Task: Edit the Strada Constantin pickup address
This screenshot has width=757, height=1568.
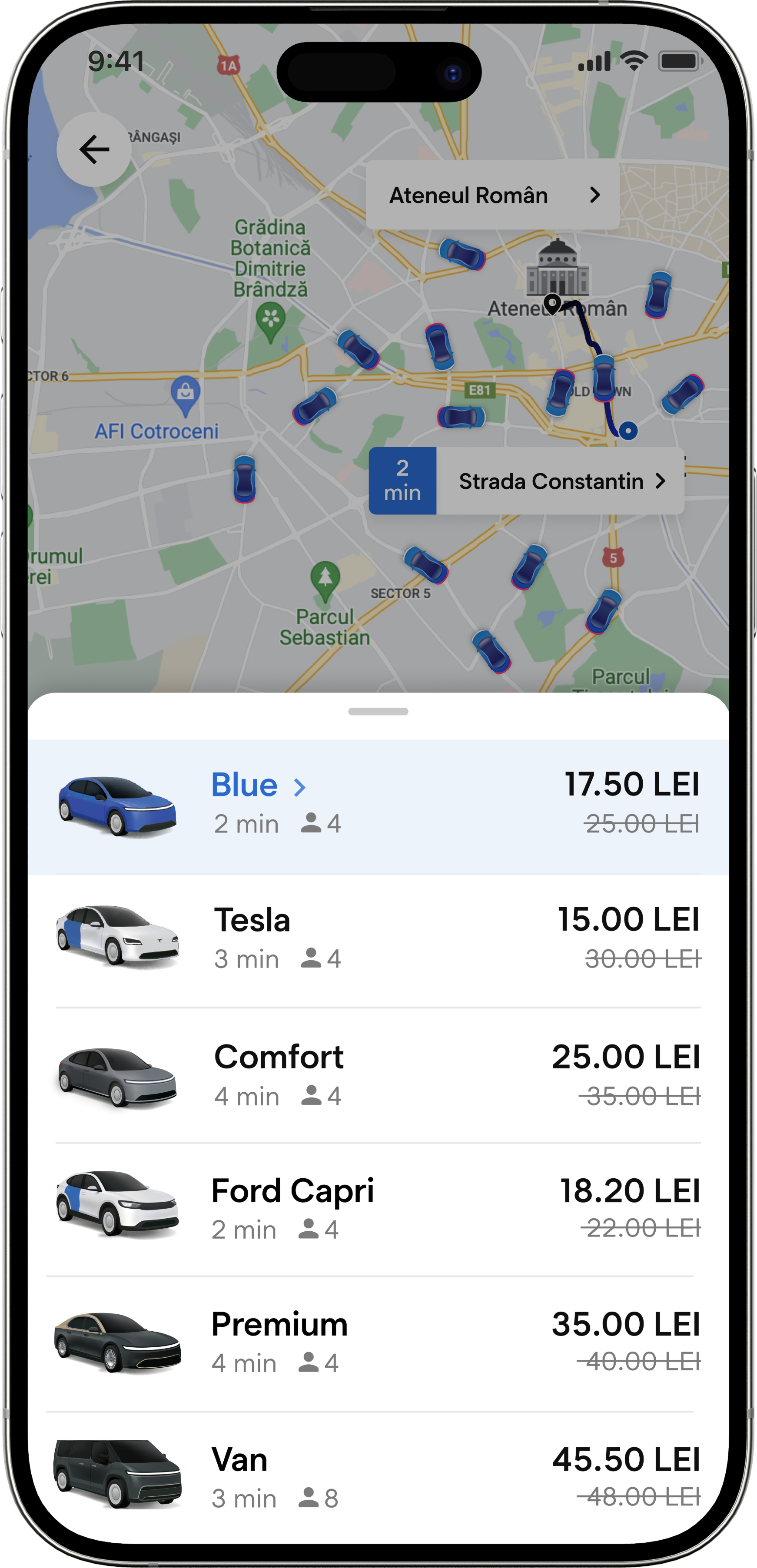Action: pyautogui.click(x=559, y=481)
